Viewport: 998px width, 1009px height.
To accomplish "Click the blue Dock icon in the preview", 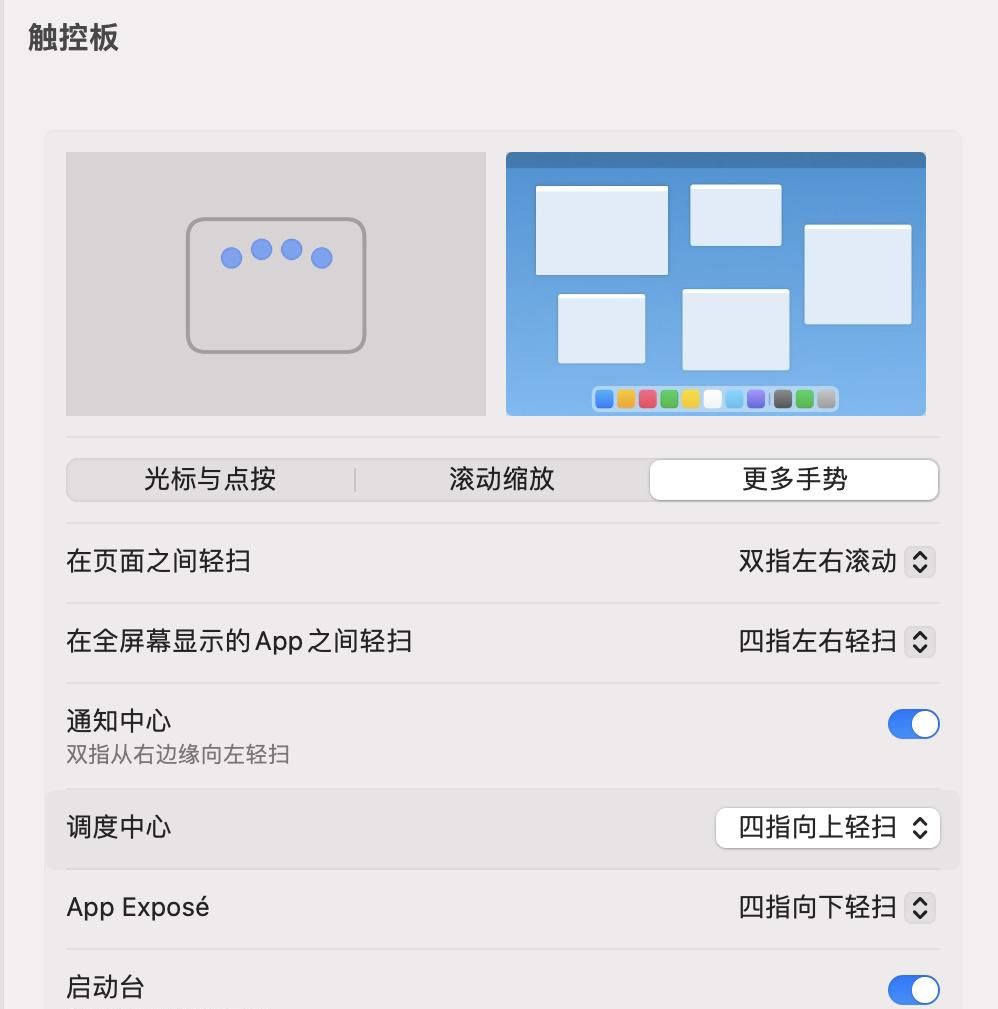I will 604,399.
